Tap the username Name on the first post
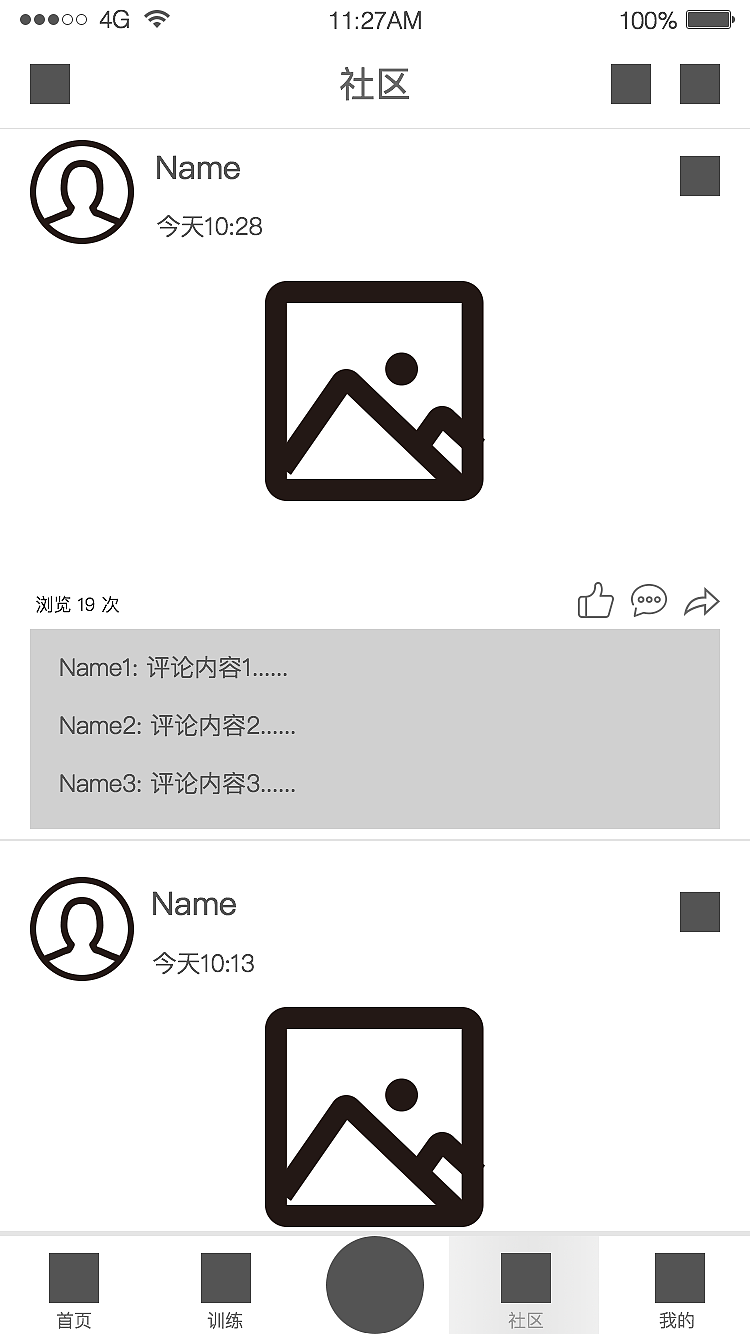The width and height of the screenshot is (750, 1334). click(197, 168)
